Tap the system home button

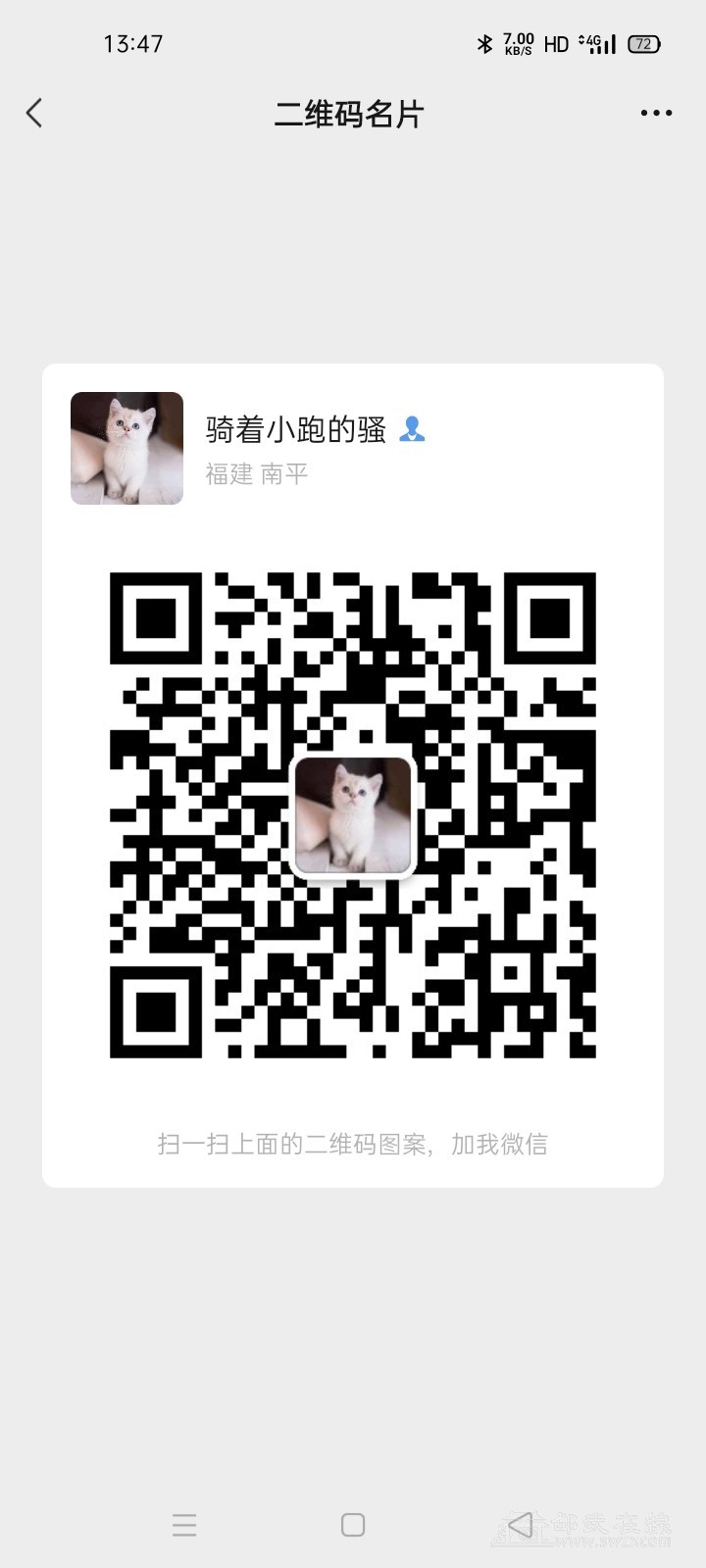pos(353,1525)
